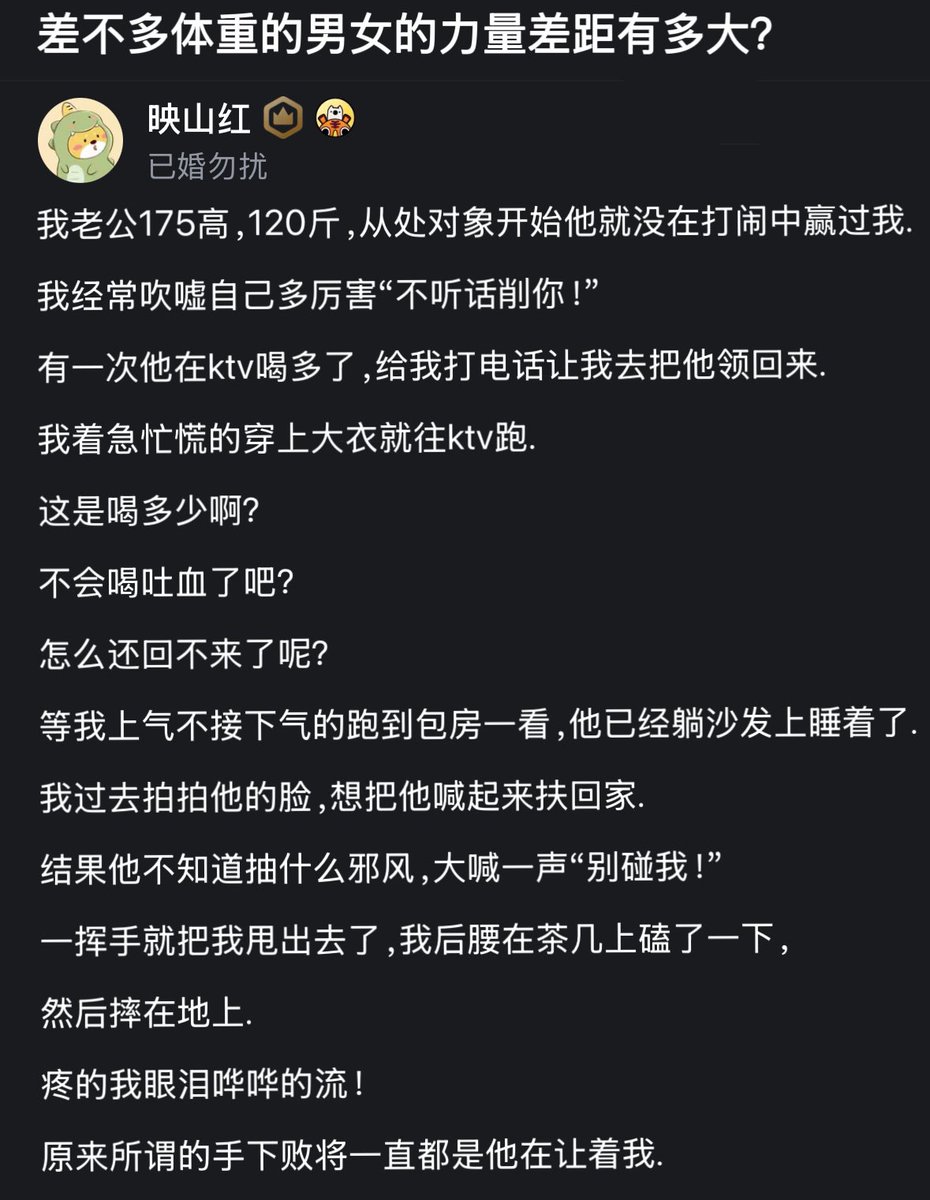Open 映山红's profile avatar

coord(80,141)
